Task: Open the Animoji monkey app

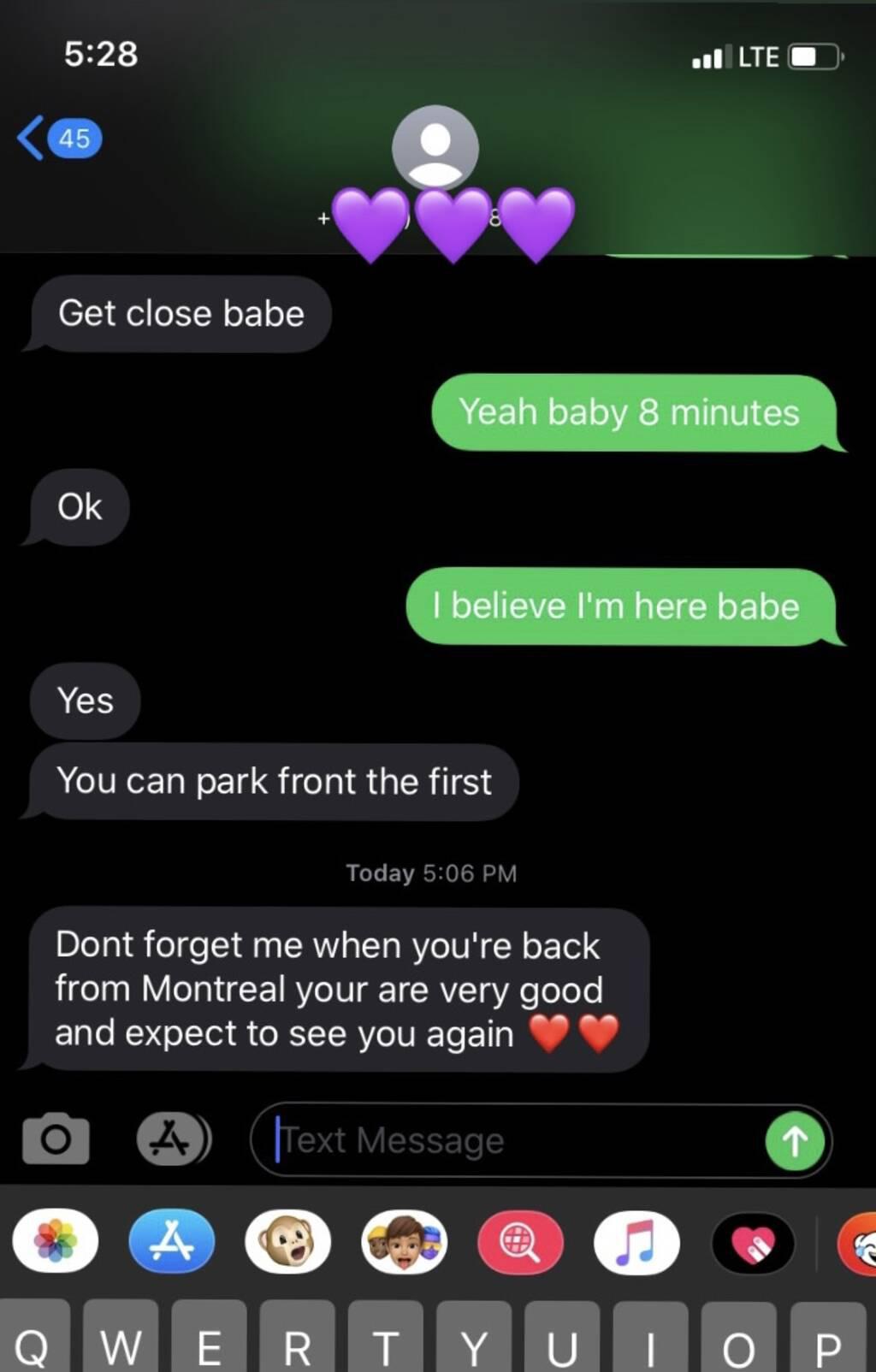Action: (x=287, y=1241)
